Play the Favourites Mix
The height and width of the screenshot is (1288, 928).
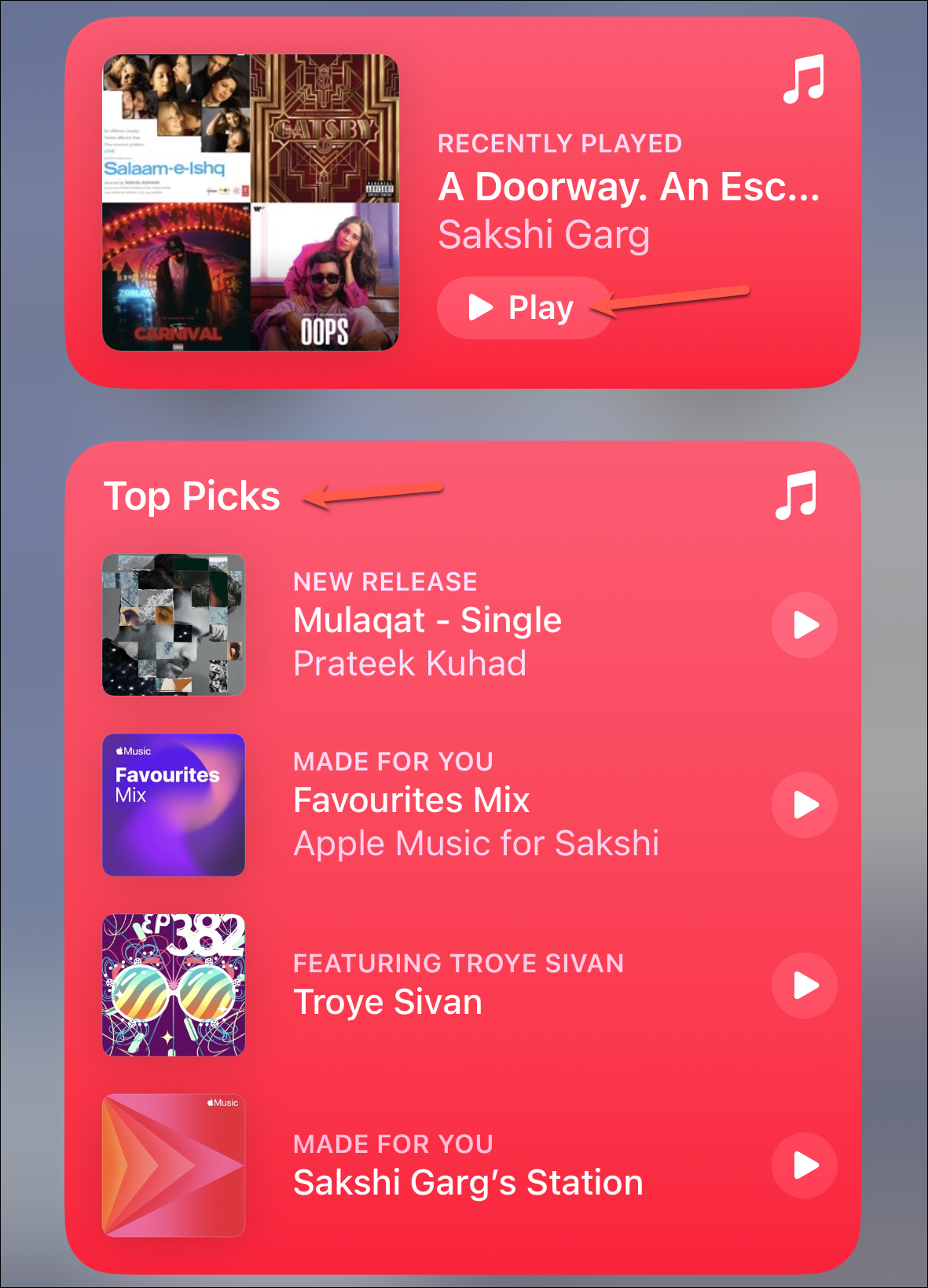(x=805, y=805)
